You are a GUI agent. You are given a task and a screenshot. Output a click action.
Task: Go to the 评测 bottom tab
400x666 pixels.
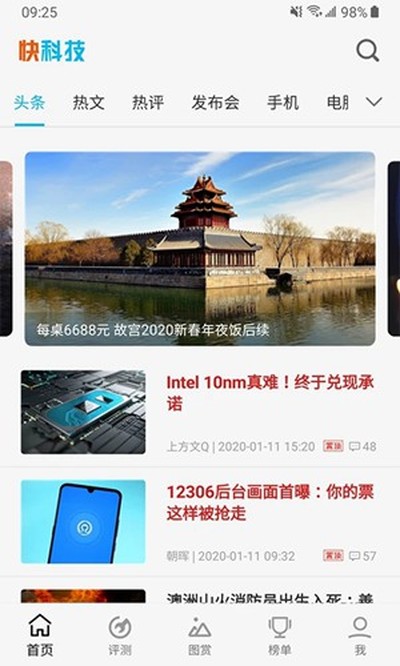coord(120,635)
